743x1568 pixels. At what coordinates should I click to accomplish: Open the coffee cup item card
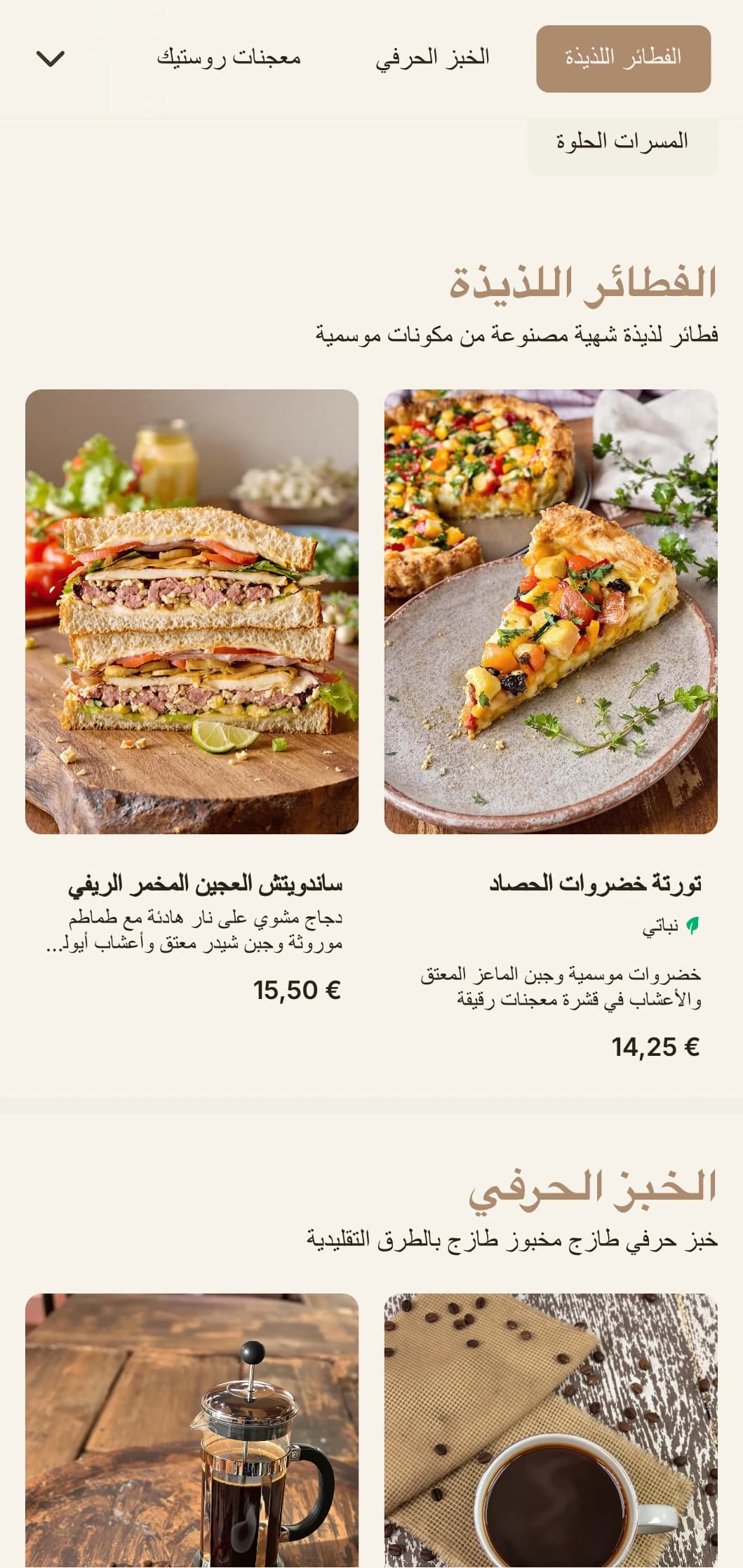click(551, 1431)
